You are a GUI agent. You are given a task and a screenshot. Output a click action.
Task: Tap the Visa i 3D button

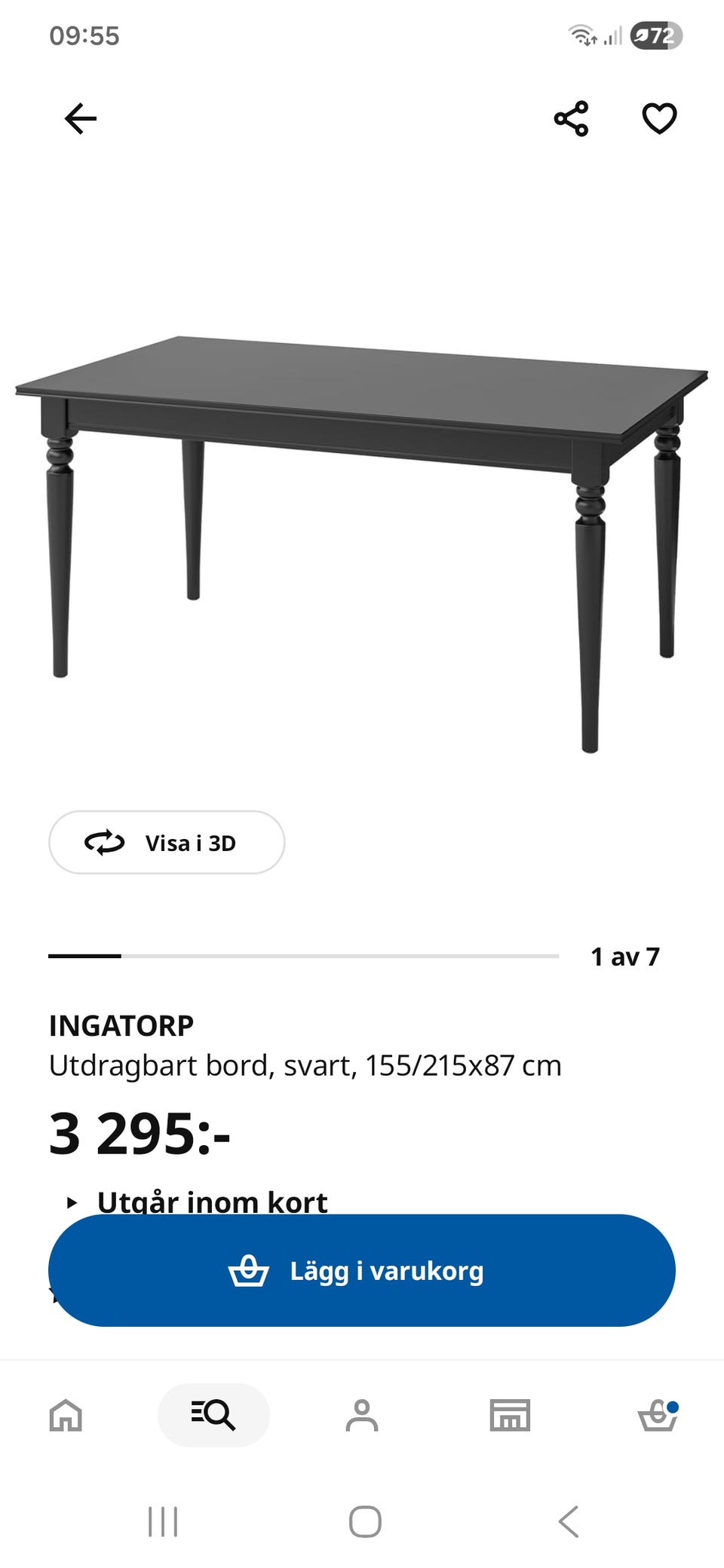click(x=167, y=842)
